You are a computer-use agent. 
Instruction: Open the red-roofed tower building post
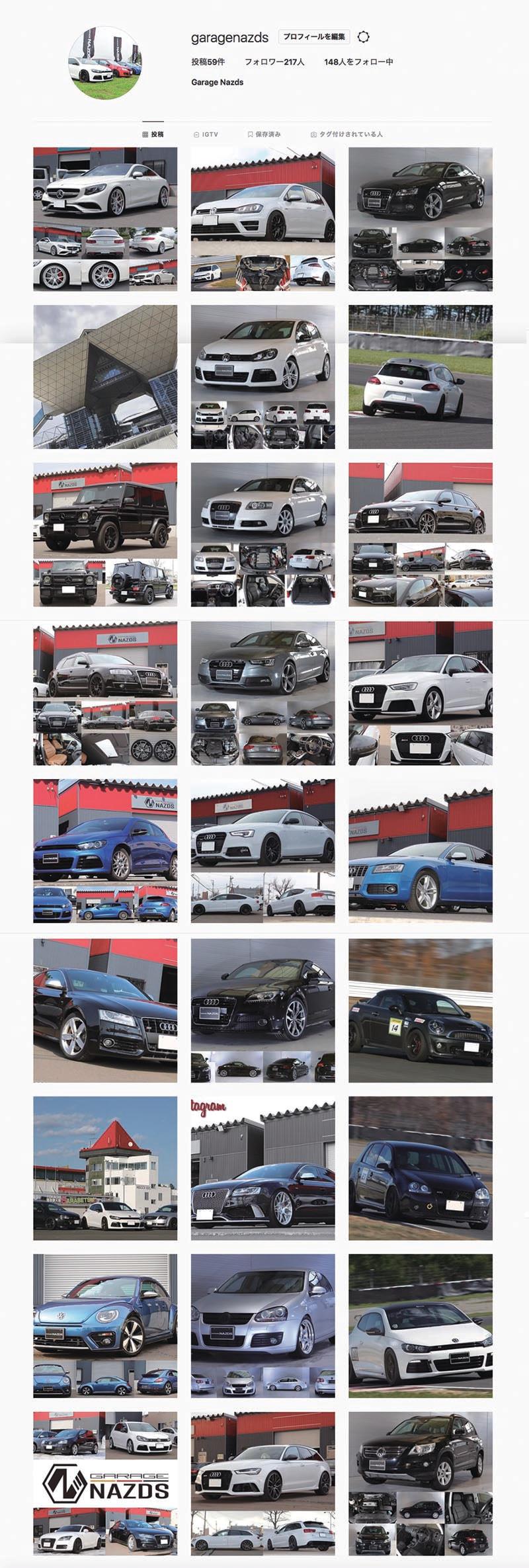(105, 1169)
